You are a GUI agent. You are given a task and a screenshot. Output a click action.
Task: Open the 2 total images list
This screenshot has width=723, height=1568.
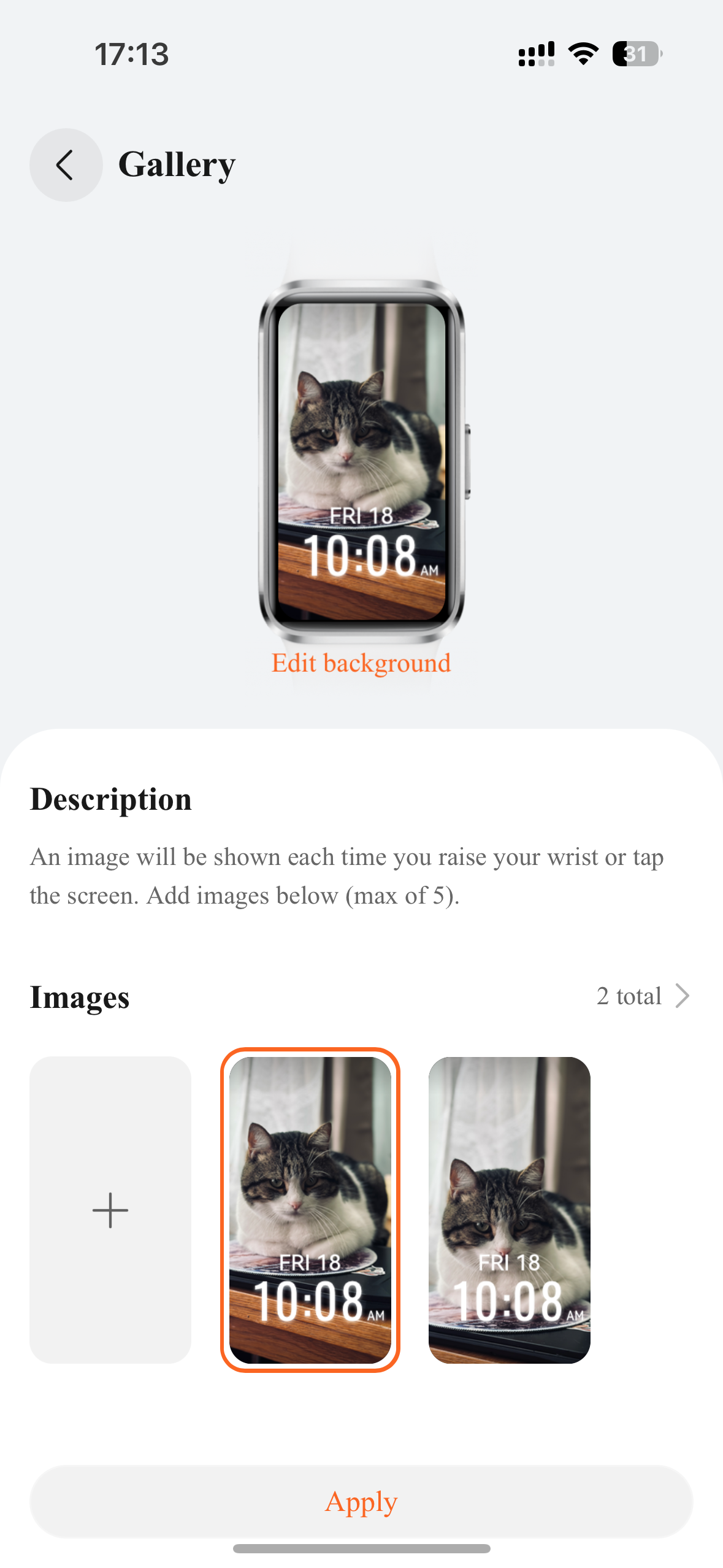point(643,996)
